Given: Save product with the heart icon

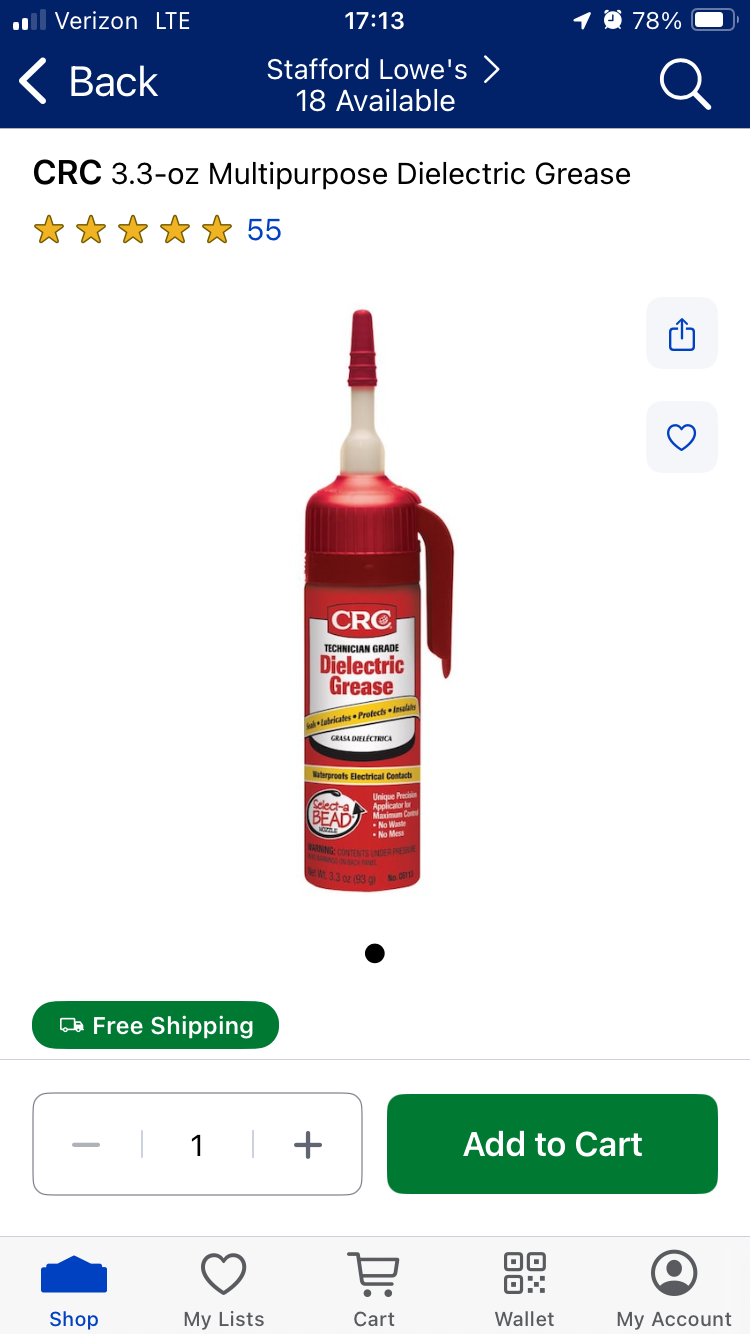Looking at the screenshot, I should pyautogui.click(x=681, y=437).
